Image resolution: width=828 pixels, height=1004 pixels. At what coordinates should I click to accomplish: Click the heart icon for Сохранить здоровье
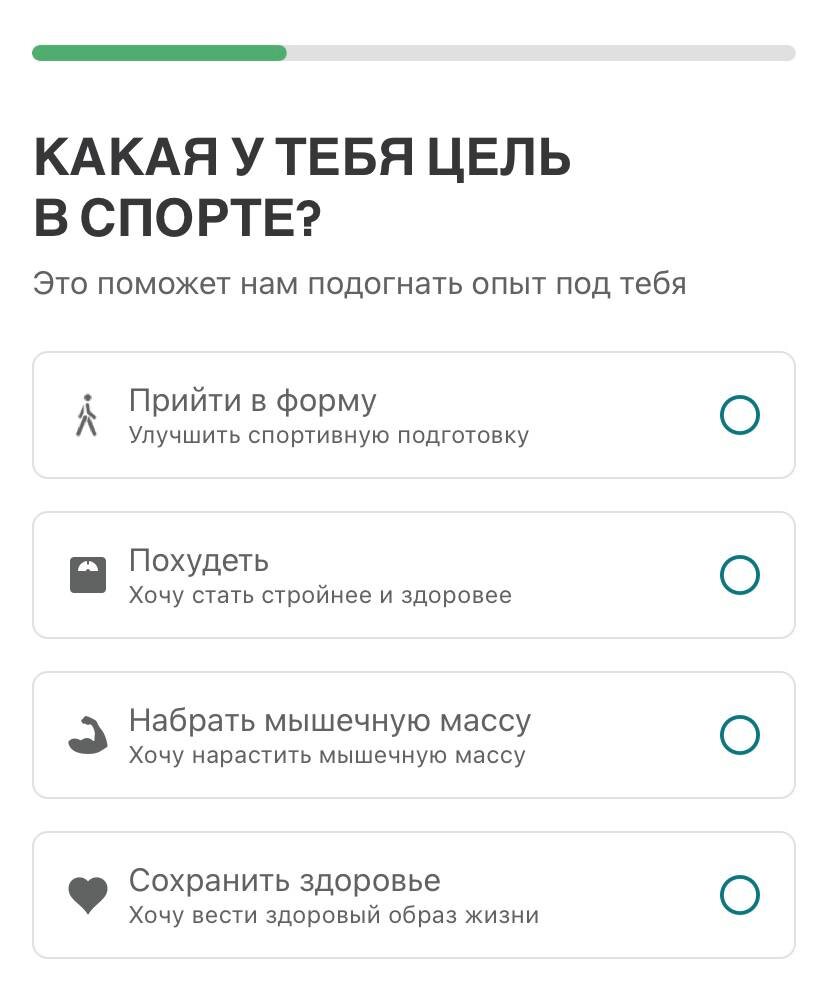coord(88,894)
